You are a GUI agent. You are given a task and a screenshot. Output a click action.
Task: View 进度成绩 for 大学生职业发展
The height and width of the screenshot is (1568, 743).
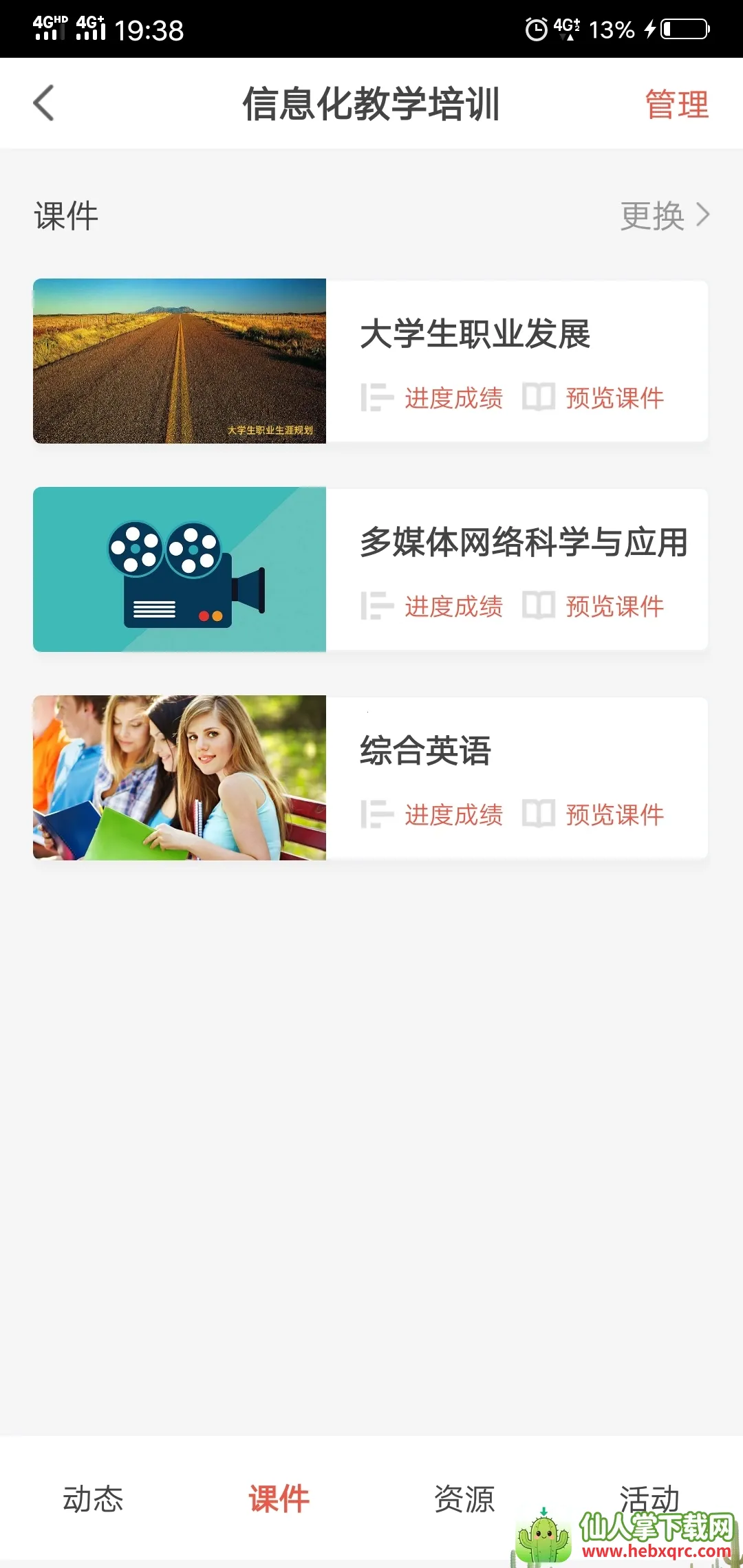point(433,398)
